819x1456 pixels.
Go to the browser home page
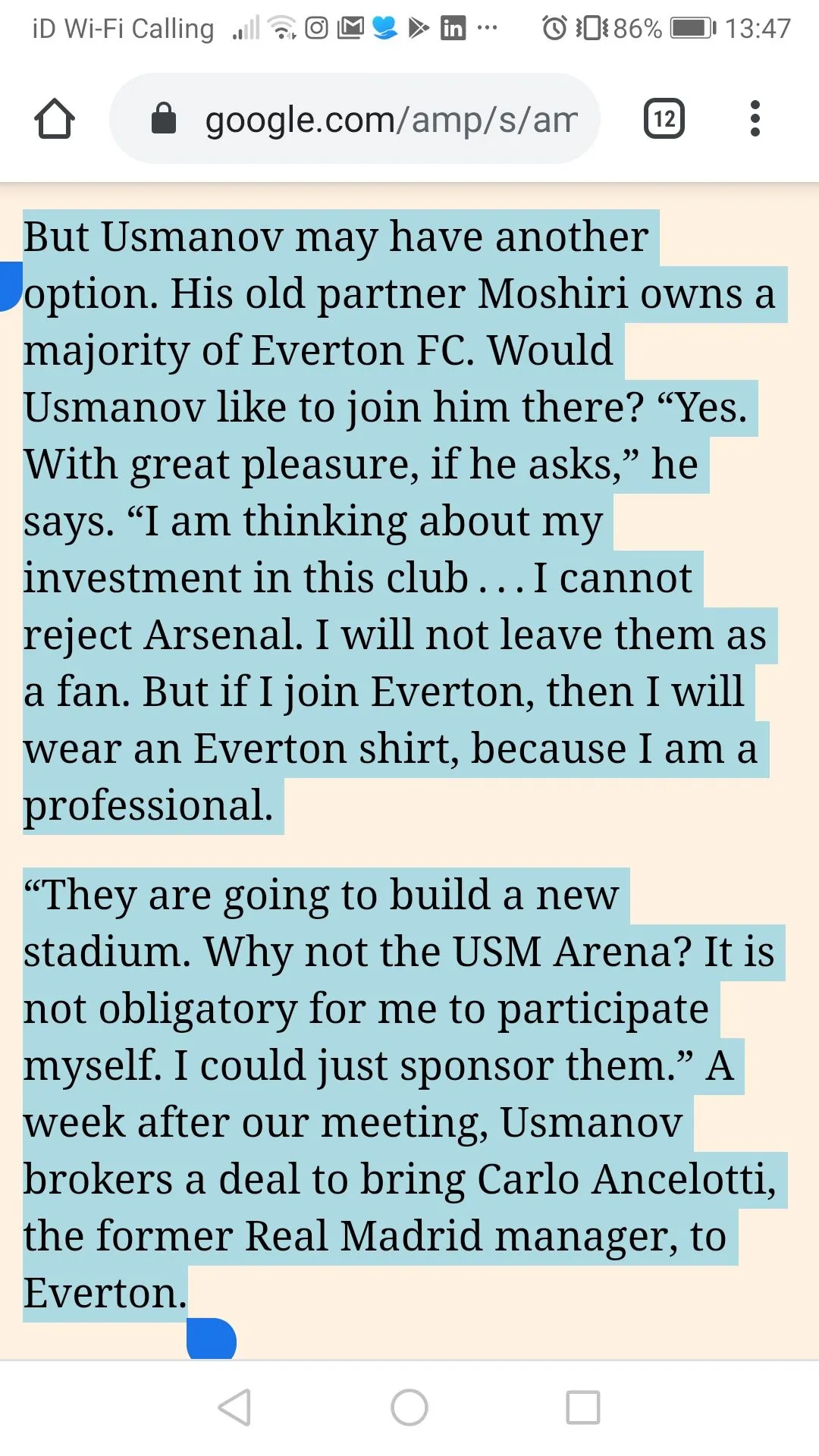click(55, 119)
